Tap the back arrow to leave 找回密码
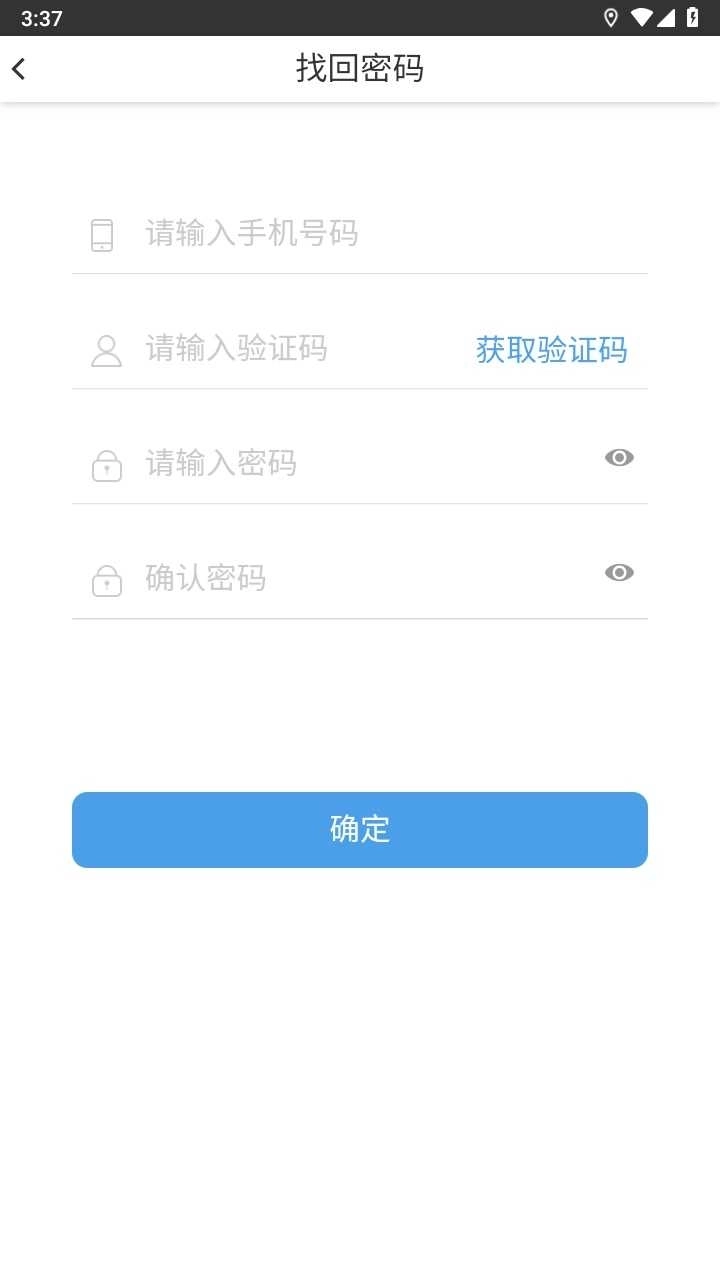 coord(18,68)
